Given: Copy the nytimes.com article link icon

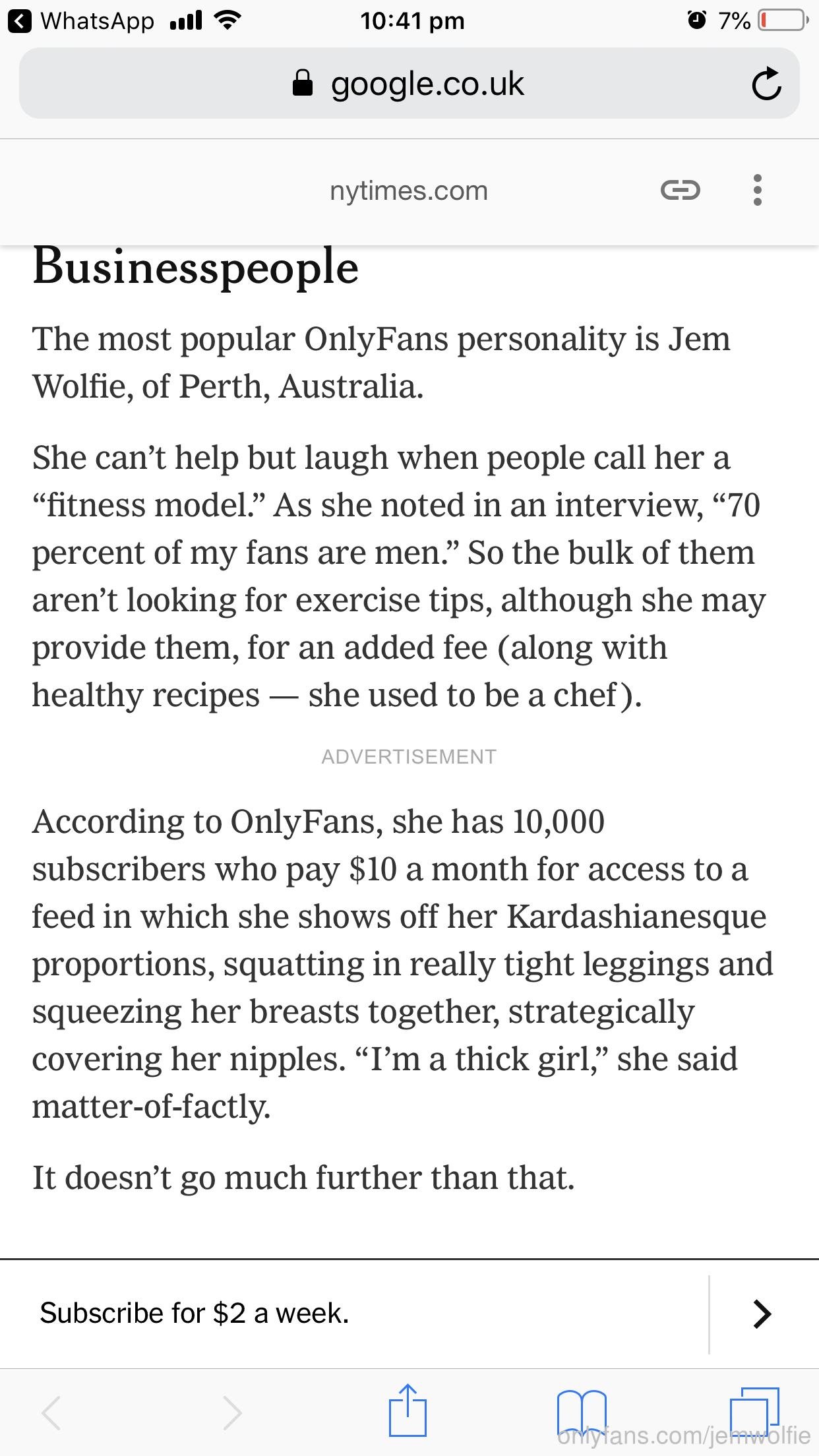Looking at the screenshot, I should 680,191.
